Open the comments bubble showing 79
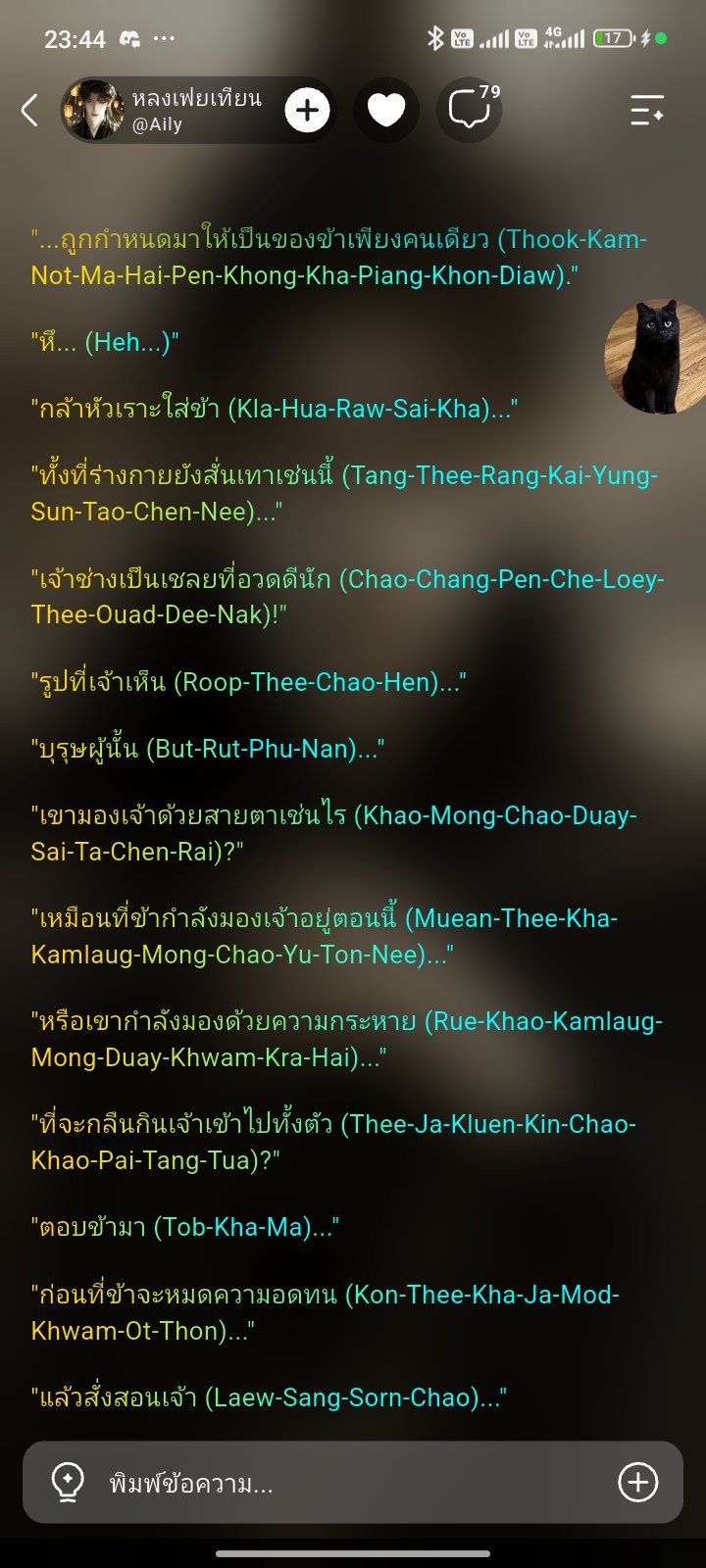Screen dimensions: 706x1568 471,109
